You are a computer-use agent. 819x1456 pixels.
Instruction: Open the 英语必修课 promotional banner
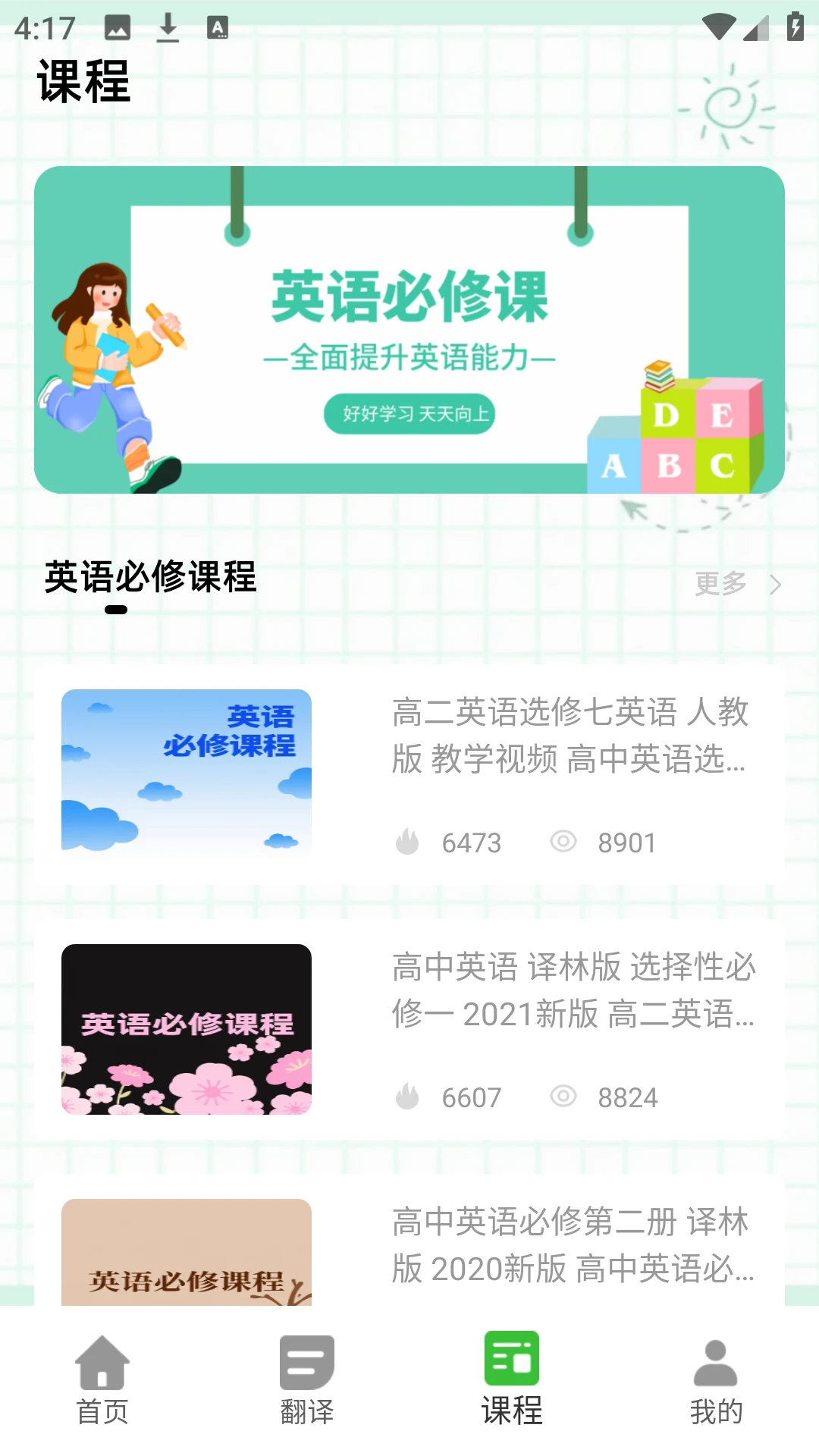(x=409, y=331)
